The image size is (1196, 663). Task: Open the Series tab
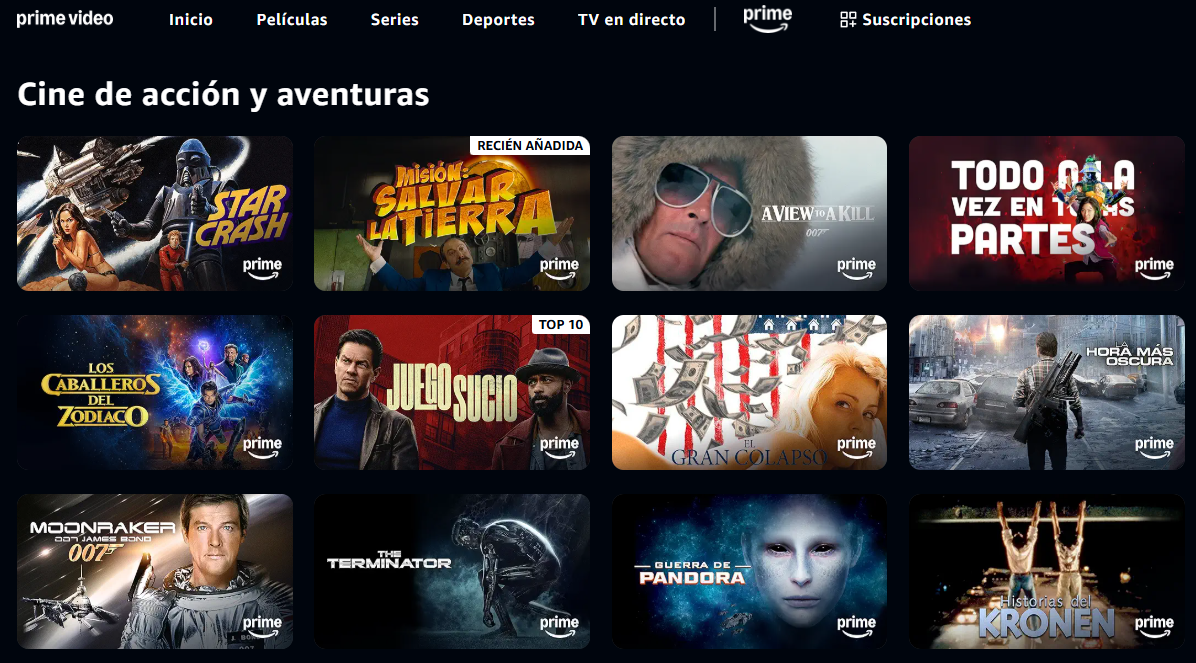click(x=394, y=20)
